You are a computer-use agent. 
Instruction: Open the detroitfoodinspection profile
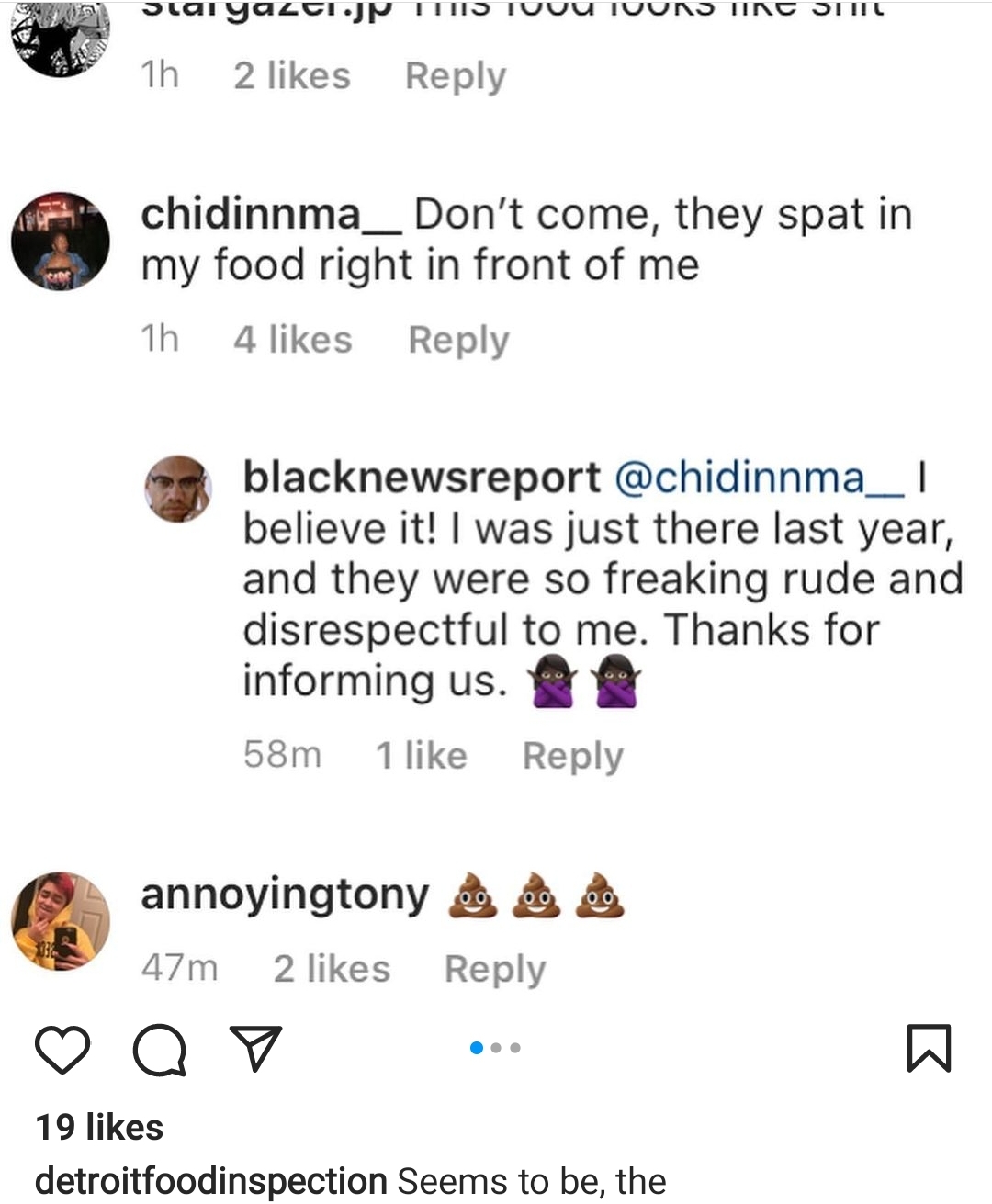tap(210, 1181)
